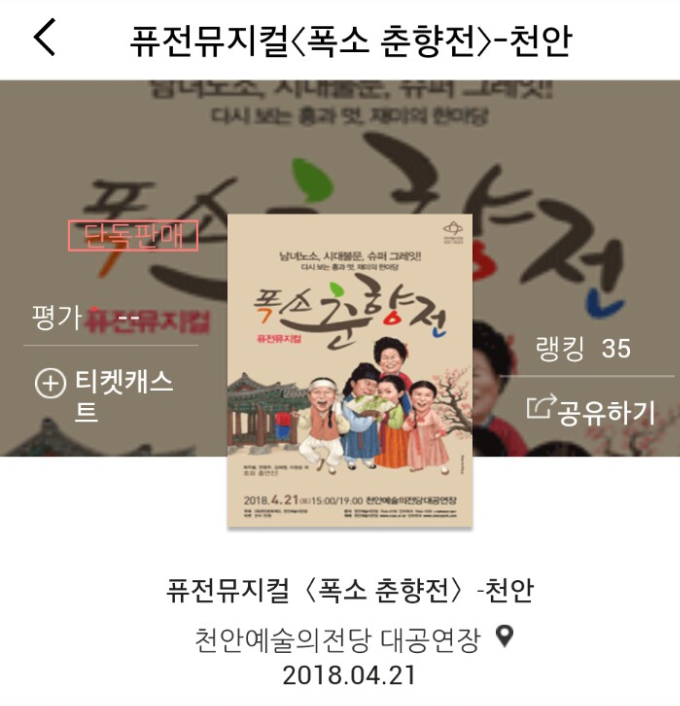Share this show via 공유하기
The width and height of the screenshot is (680, 706).
[590, 410]
